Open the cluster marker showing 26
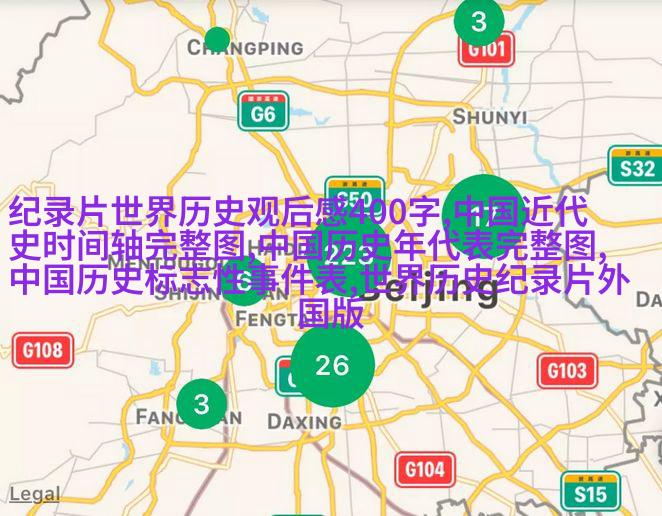The image size is (662, 516). (x=332, y=365)
